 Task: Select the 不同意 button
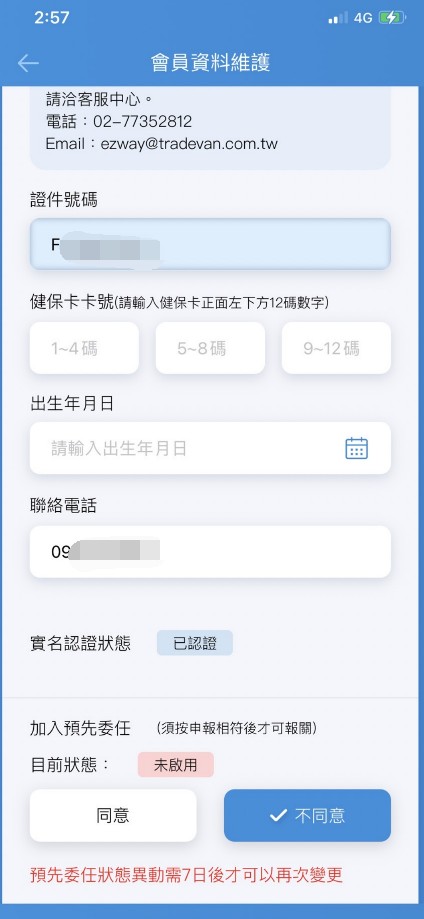click(x=307, y=815)
